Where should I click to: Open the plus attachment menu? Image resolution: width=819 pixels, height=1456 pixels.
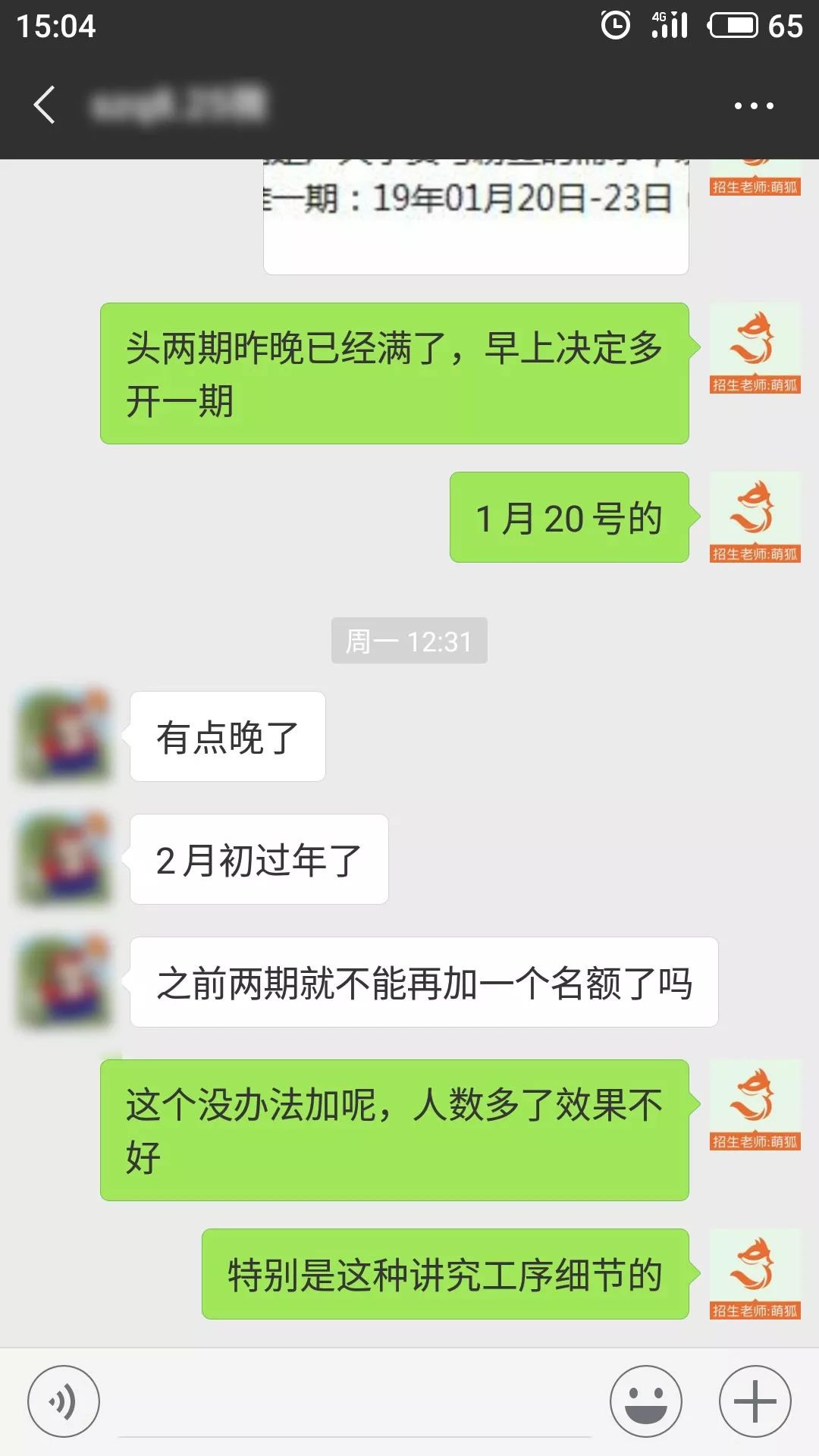tap(755, 1401)
